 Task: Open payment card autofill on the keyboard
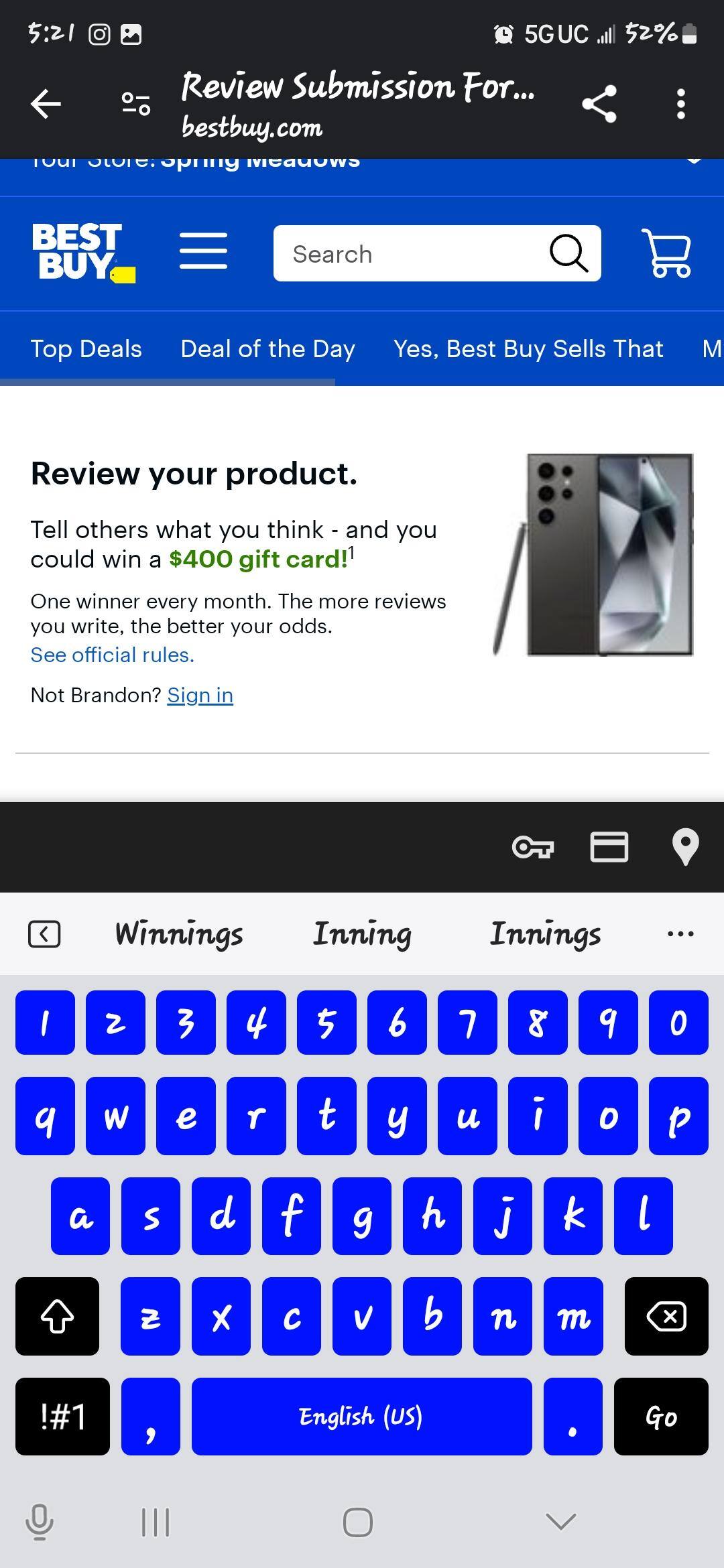[x=609, y=848]
